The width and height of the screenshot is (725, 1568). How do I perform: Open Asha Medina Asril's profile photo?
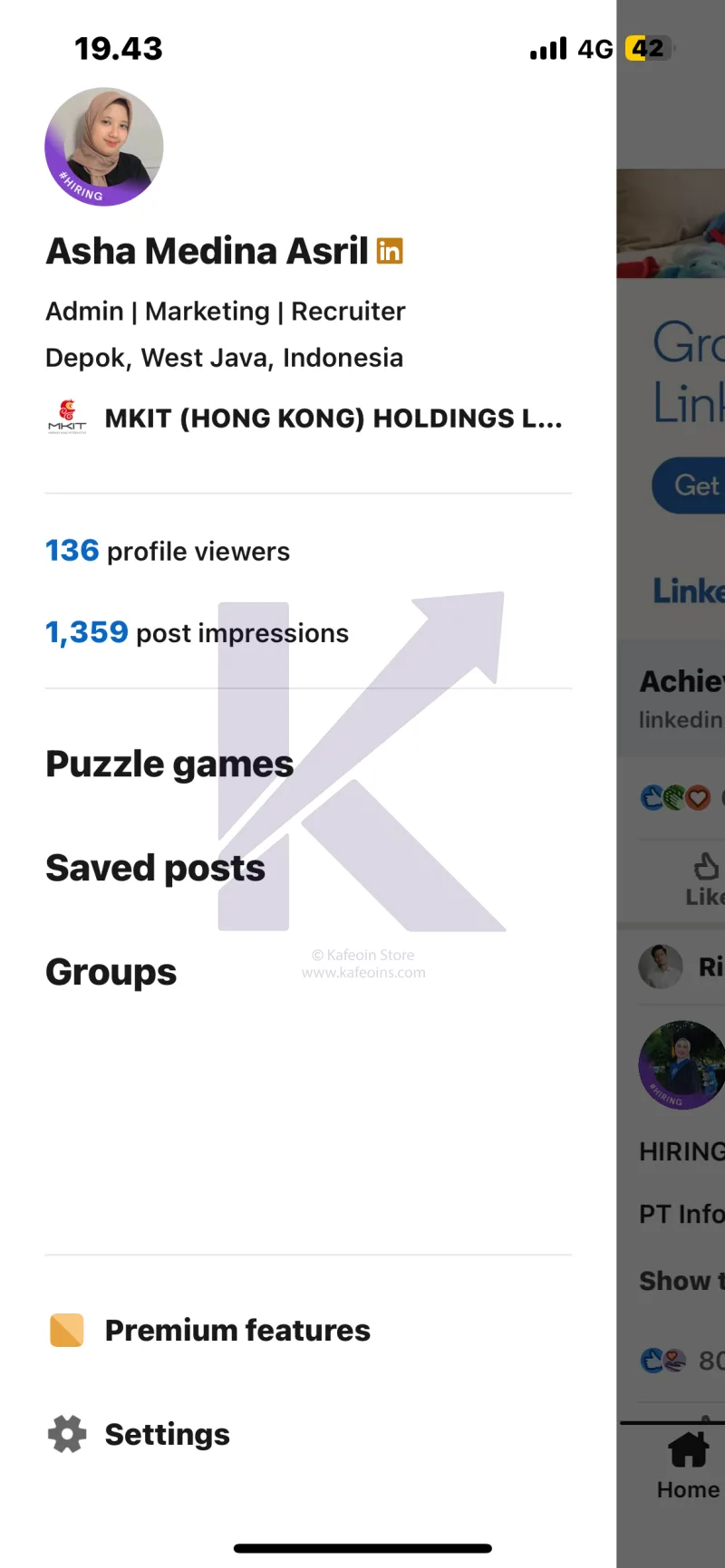coord(104,147)
